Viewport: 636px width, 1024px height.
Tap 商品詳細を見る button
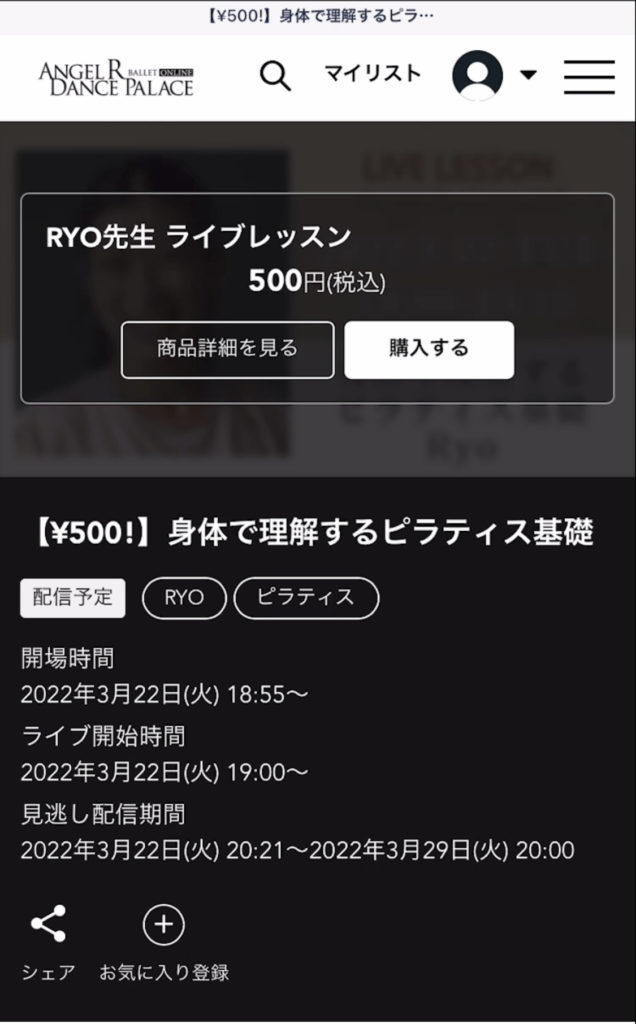tap(227, 349)
